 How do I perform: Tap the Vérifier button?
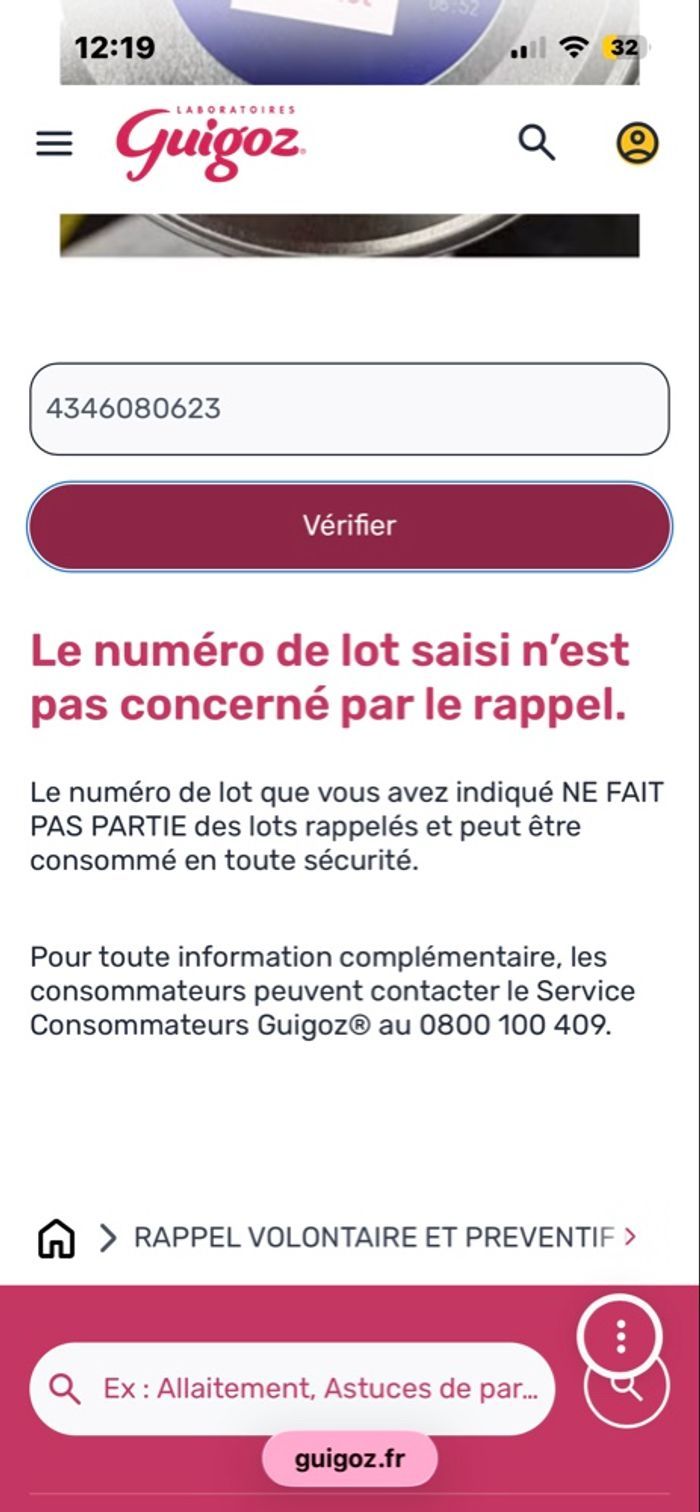(x=349, y=526)
